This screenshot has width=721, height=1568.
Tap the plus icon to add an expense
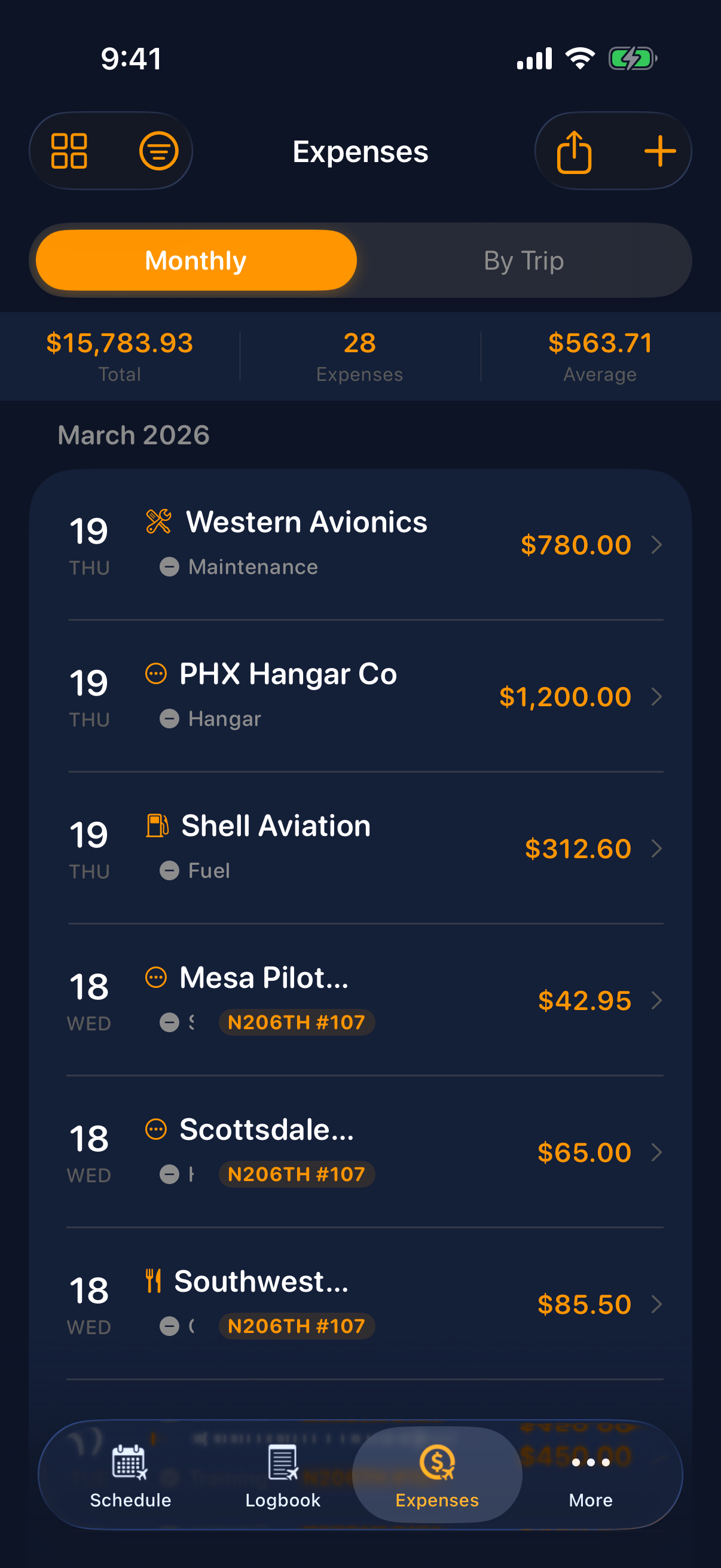[661, 151]
